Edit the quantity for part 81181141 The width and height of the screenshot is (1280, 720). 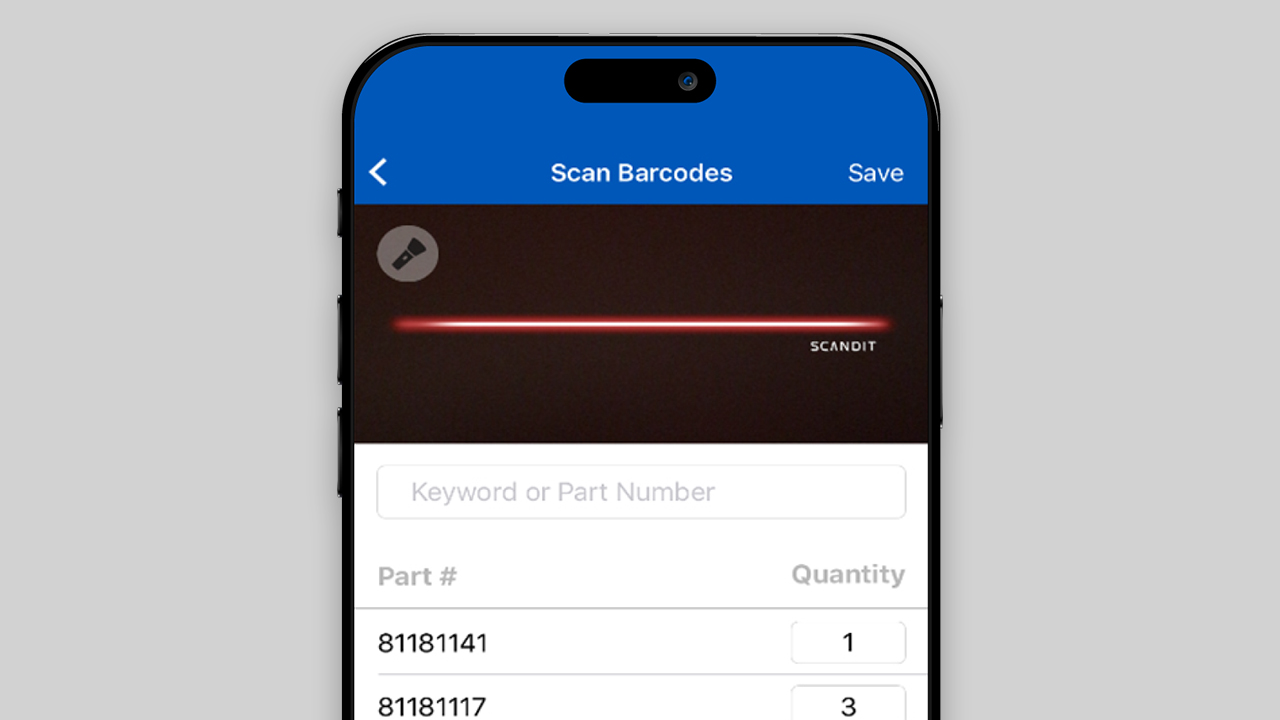[x=848, y=642]
